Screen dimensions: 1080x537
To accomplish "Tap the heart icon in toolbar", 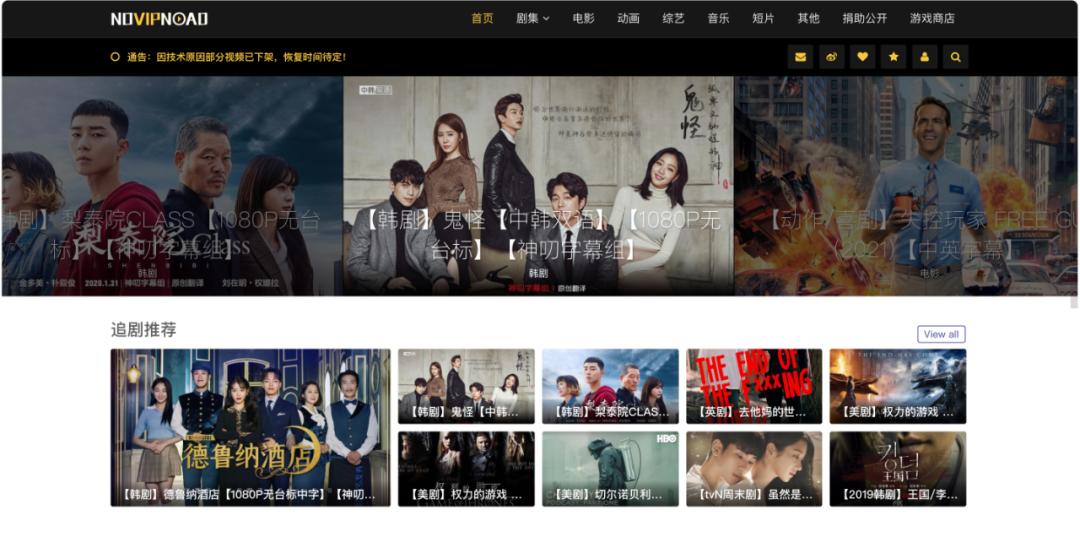I will [x=862, y=57].
